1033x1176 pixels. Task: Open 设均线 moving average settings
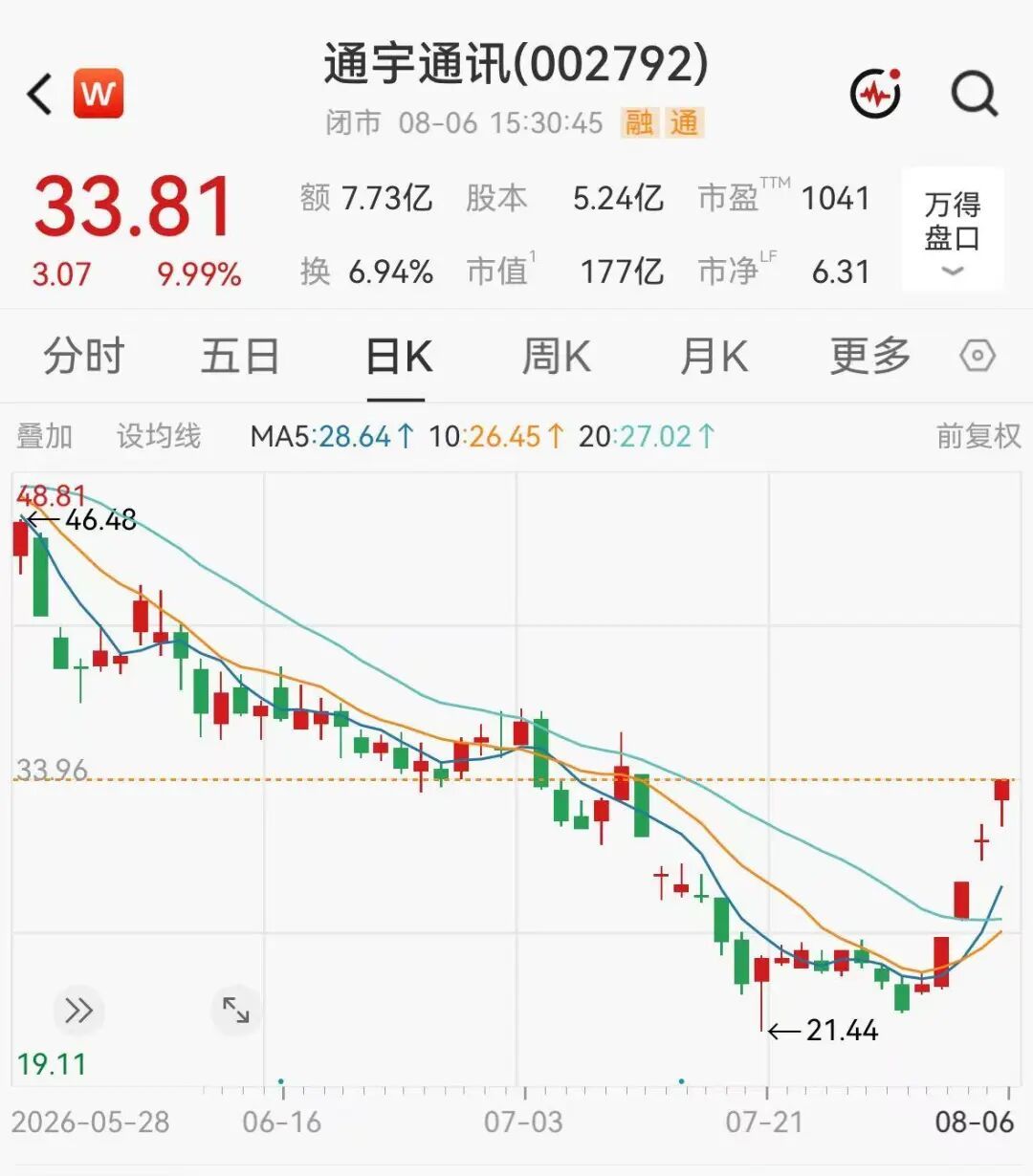click(159, 437)
